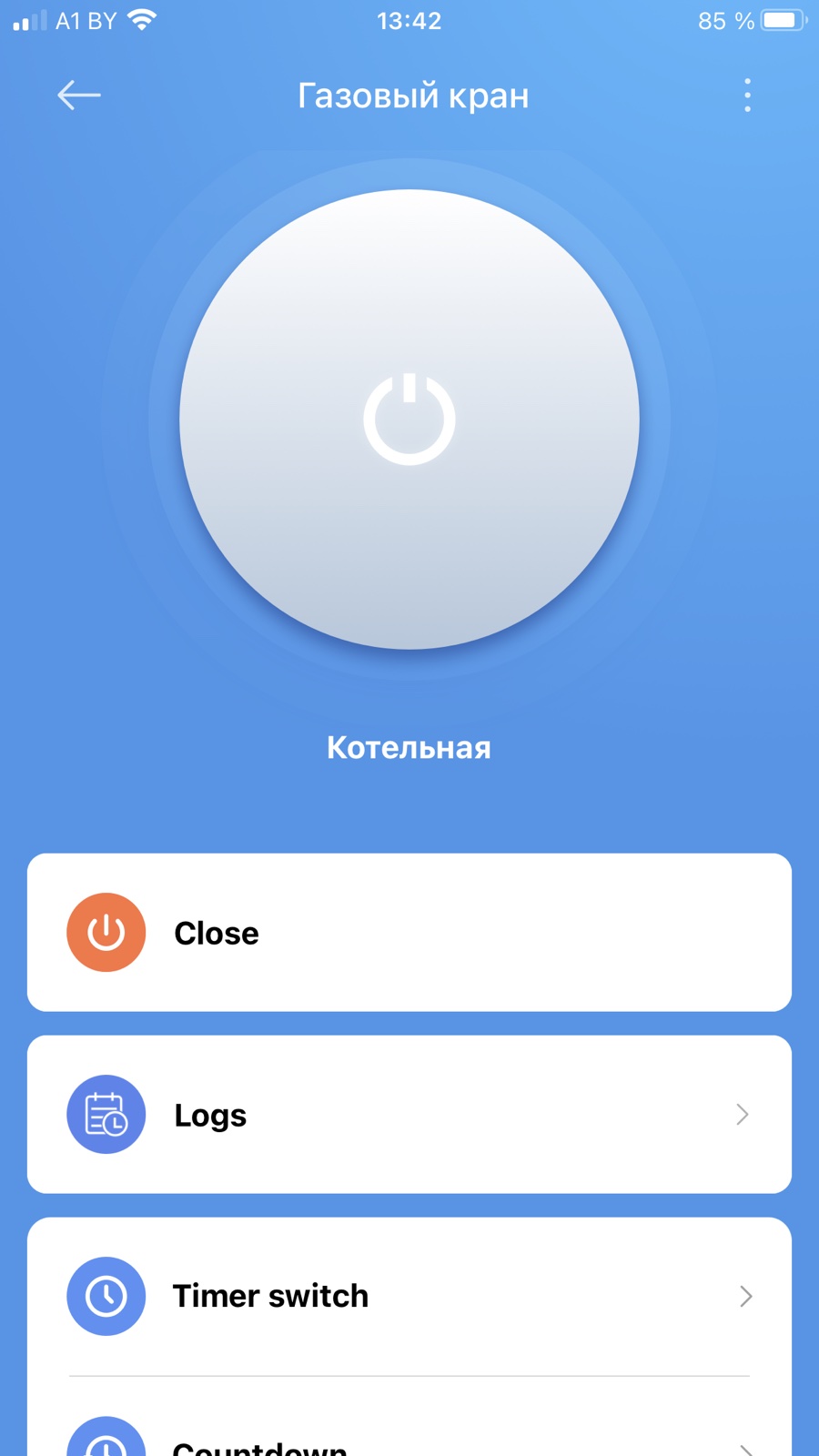
Task: Open the three-dot overflow menu
Action: click(747, 95)
